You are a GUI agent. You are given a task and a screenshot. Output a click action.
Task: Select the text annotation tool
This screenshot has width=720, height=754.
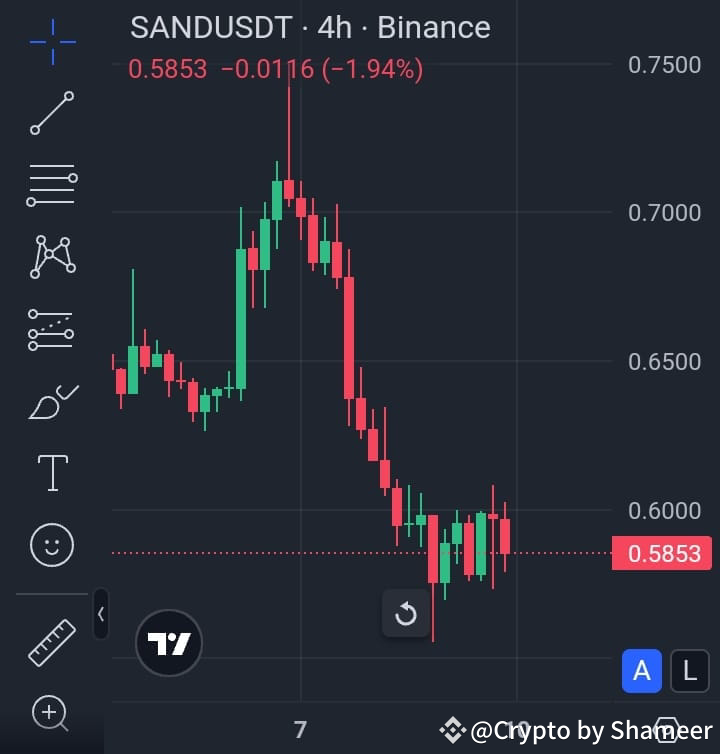point(51,472)
